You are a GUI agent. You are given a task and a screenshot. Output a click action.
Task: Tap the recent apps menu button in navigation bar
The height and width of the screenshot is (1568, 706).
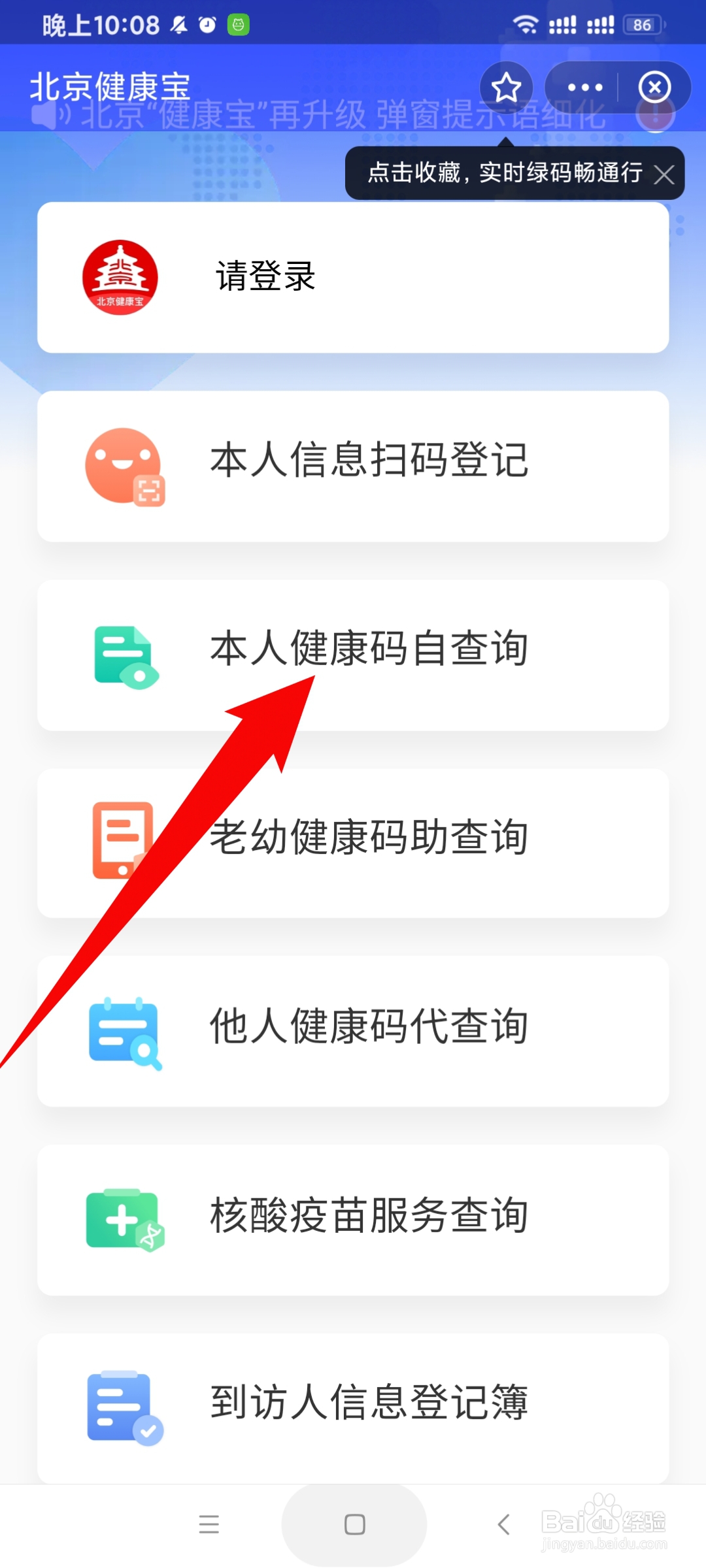tap(209, 1525)
